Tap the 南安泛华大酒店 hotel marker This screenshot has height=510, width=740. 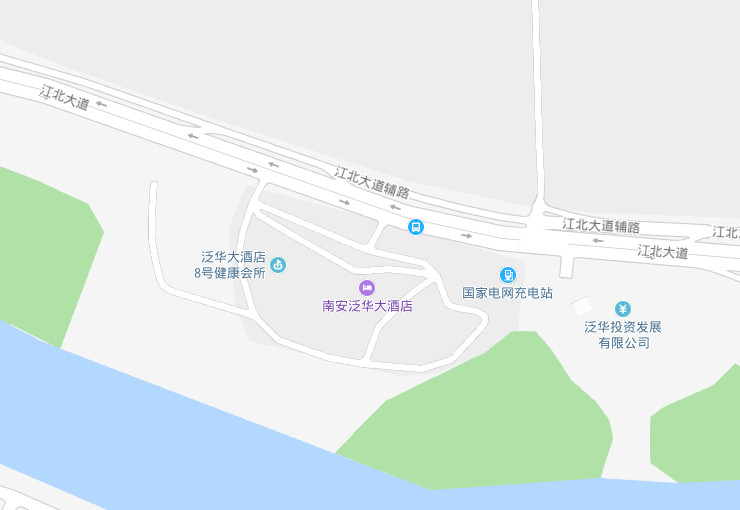367,289
